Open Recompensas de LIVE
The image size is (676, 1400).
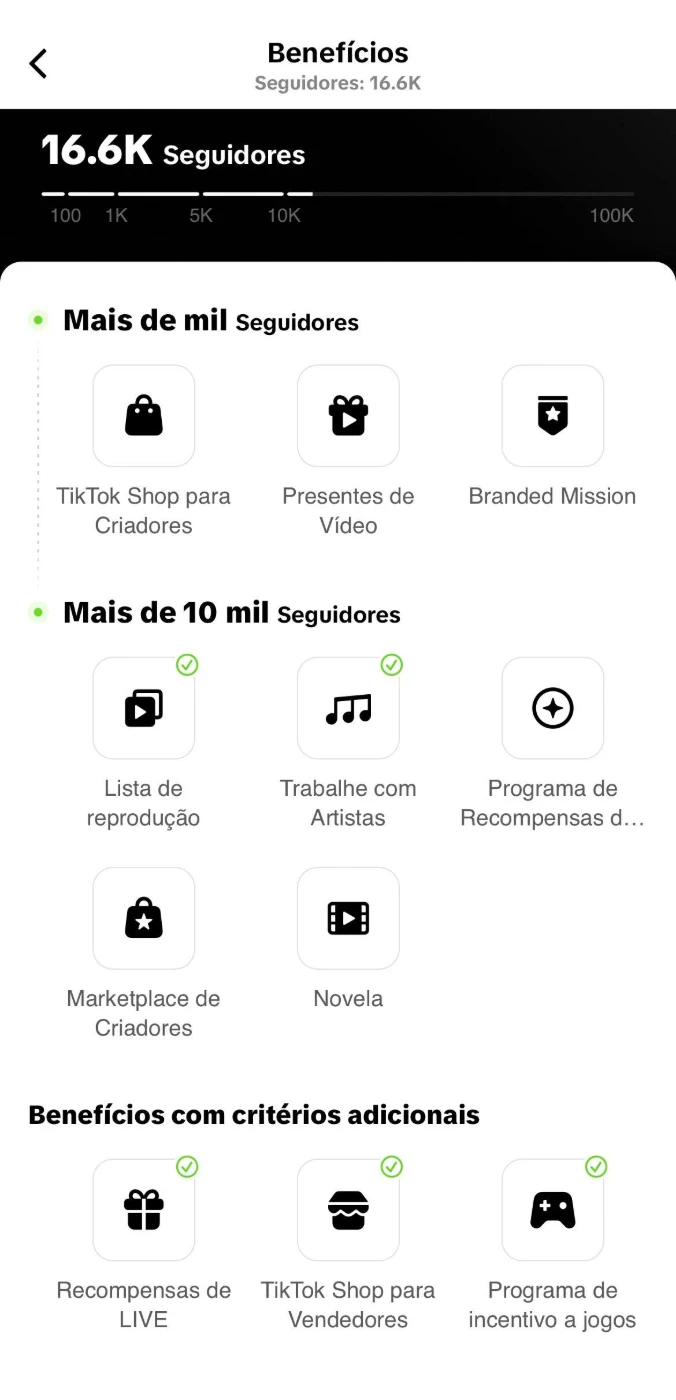click(x=144, y=1210)
